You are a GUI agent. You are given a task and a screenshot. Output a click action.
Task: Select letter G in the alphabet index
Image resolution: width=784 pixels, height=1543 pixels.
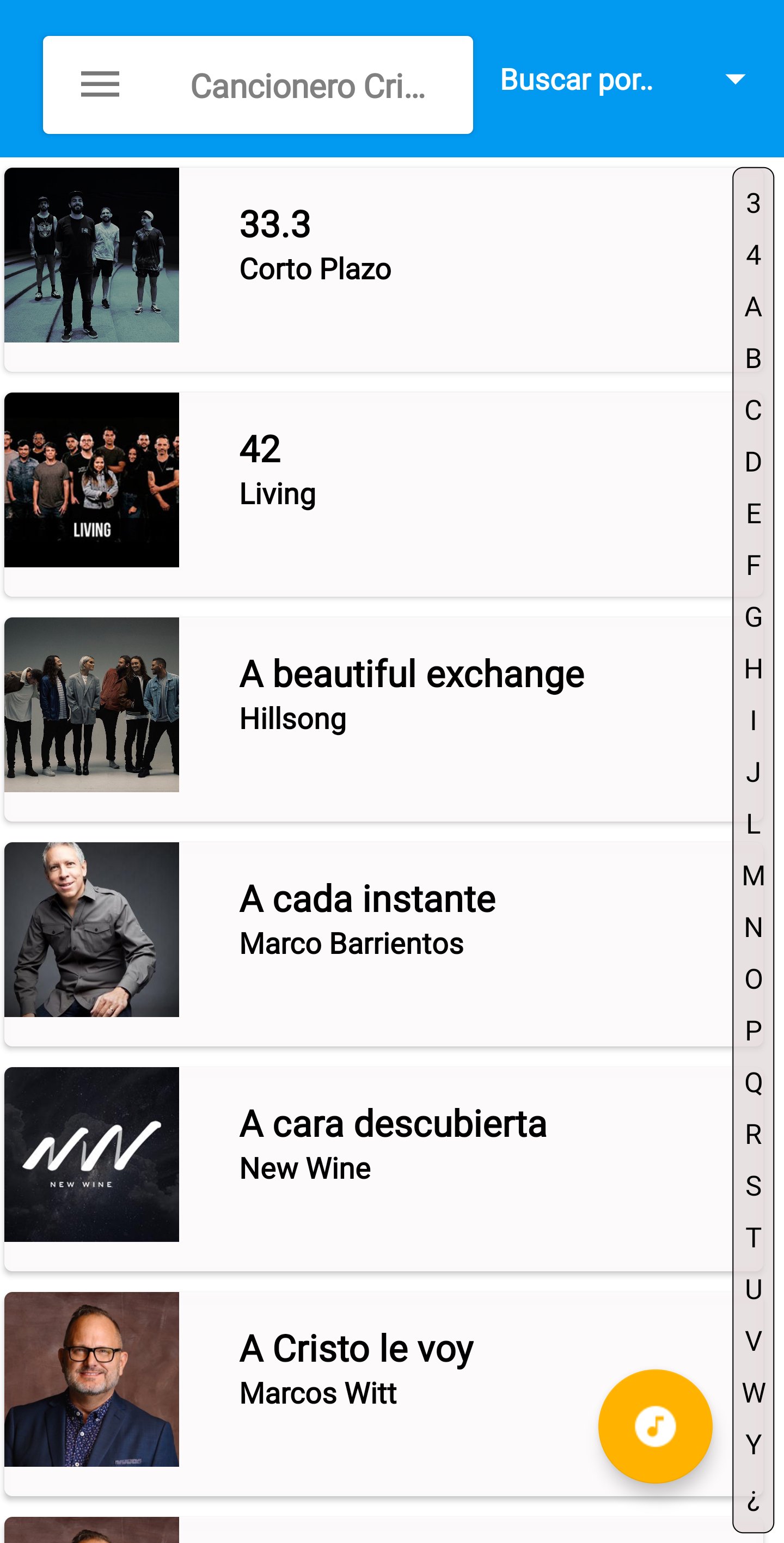click(754, 617)
